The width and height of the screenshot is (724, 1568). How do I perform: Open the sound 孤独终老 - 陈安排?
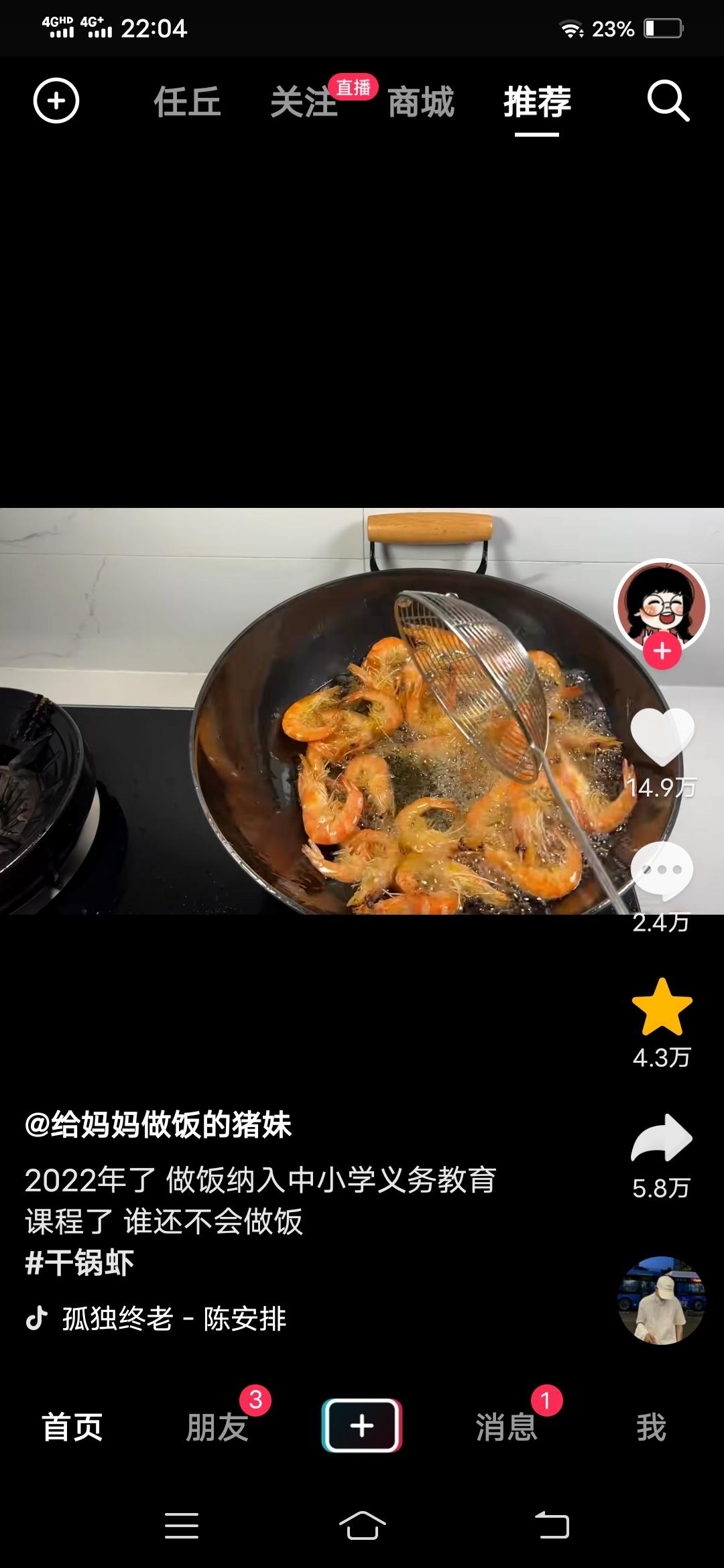[x=174, y=1319]
